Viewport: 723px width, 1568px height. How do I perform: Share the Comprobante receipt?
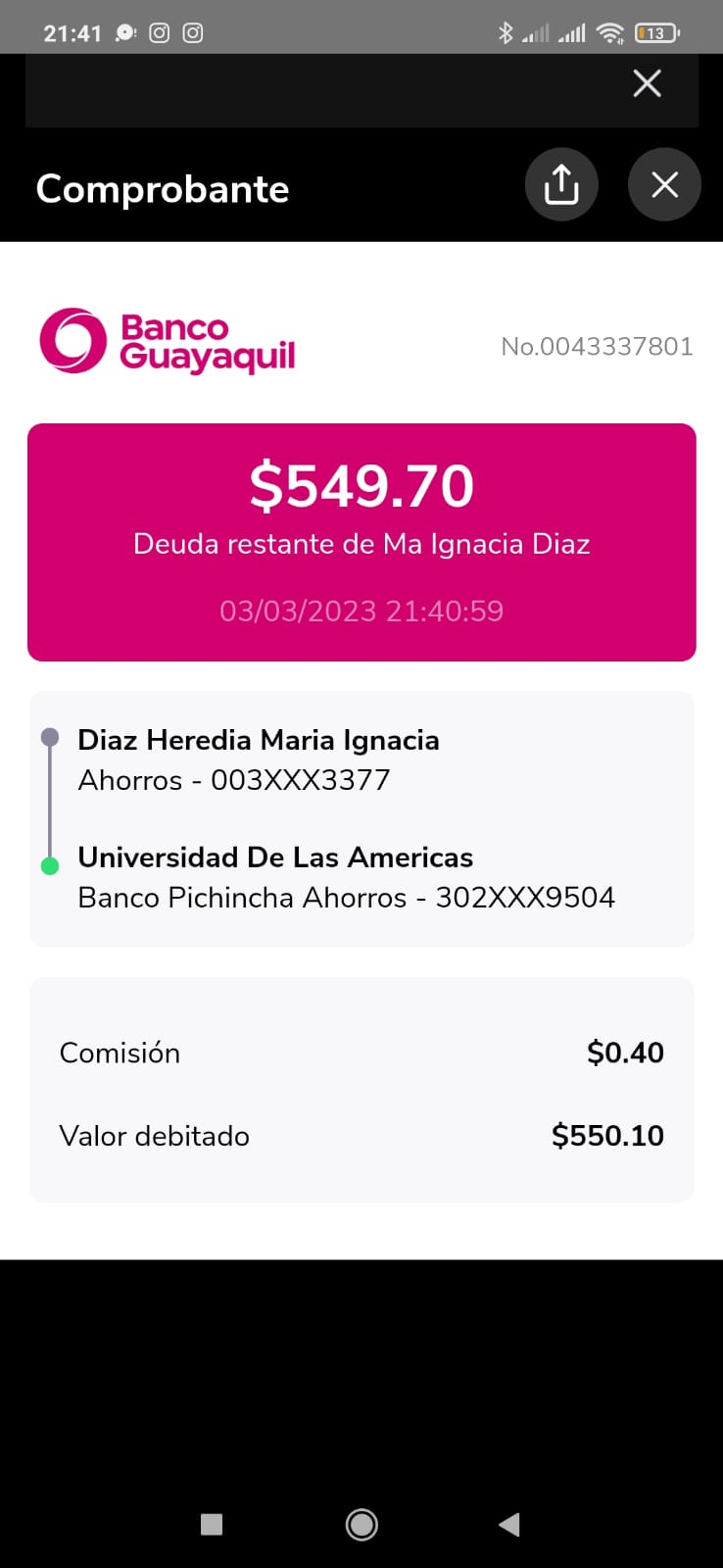[561, 184]
